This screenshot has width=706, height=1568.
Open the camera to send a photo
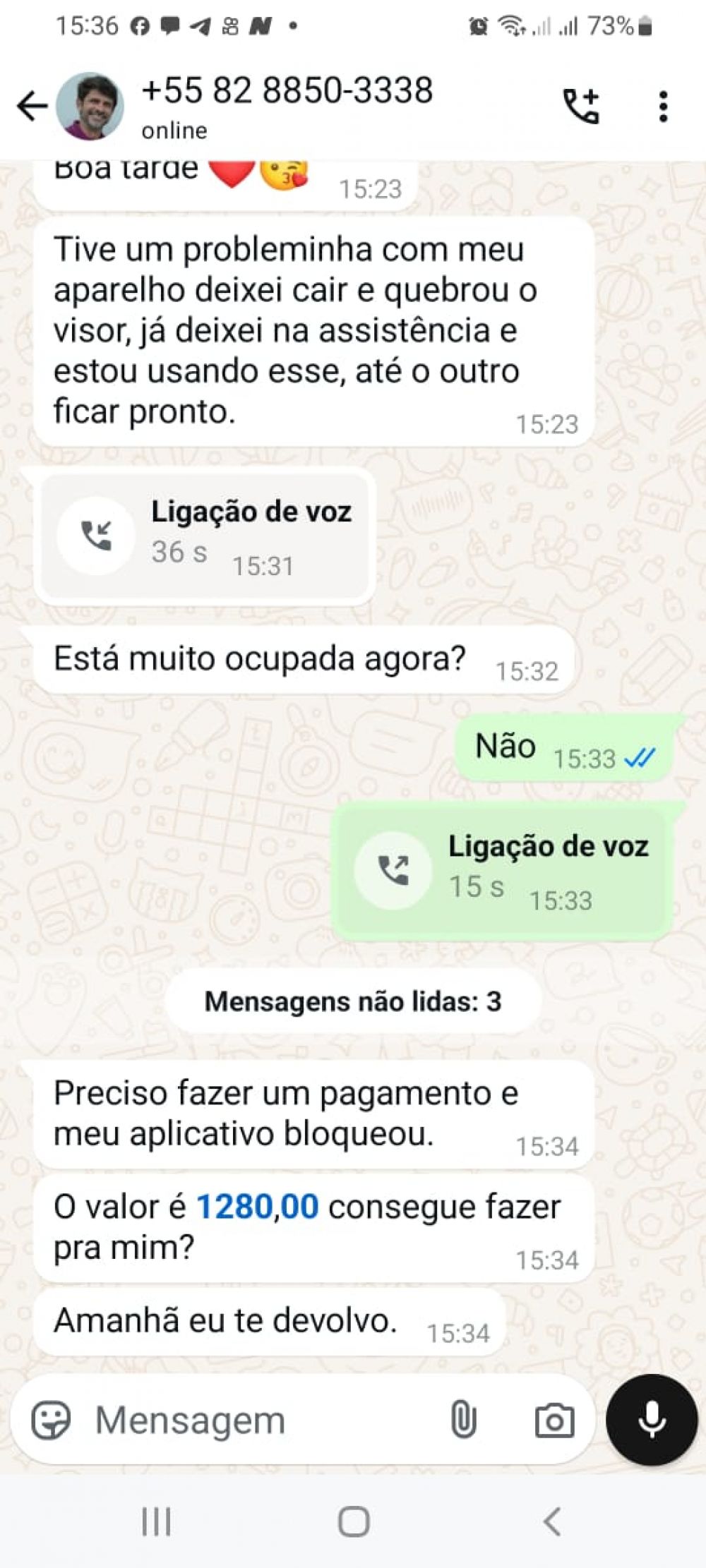tap(554, 1420)
